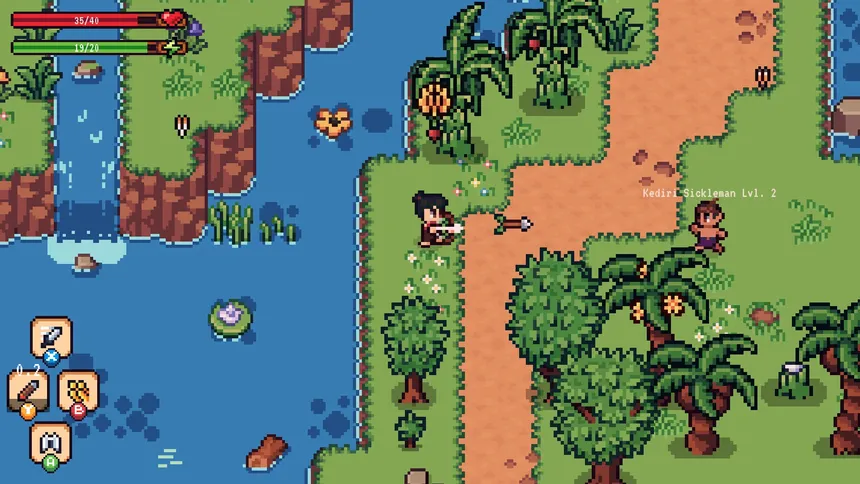Viewport: 860px width, 484px height.
Task: Tap the sword attack slot marked X
Action: click(x=51, y=337)
